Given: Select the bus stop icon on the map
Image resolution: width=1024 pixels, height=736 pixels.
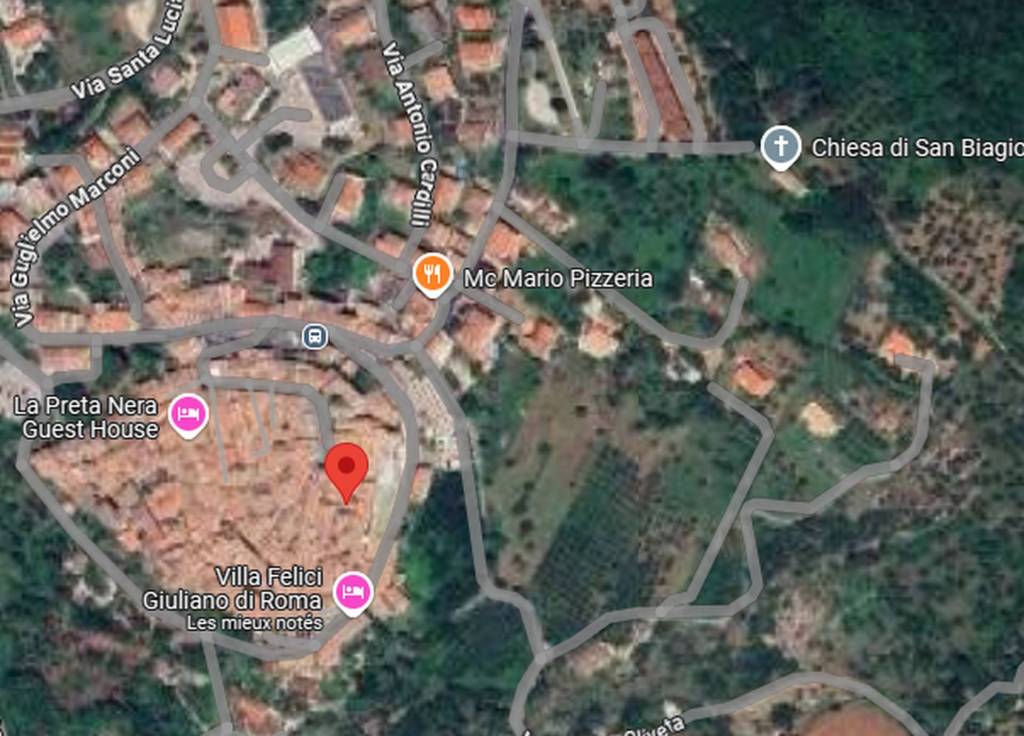Looking at the screenshot, I should 314,336.
